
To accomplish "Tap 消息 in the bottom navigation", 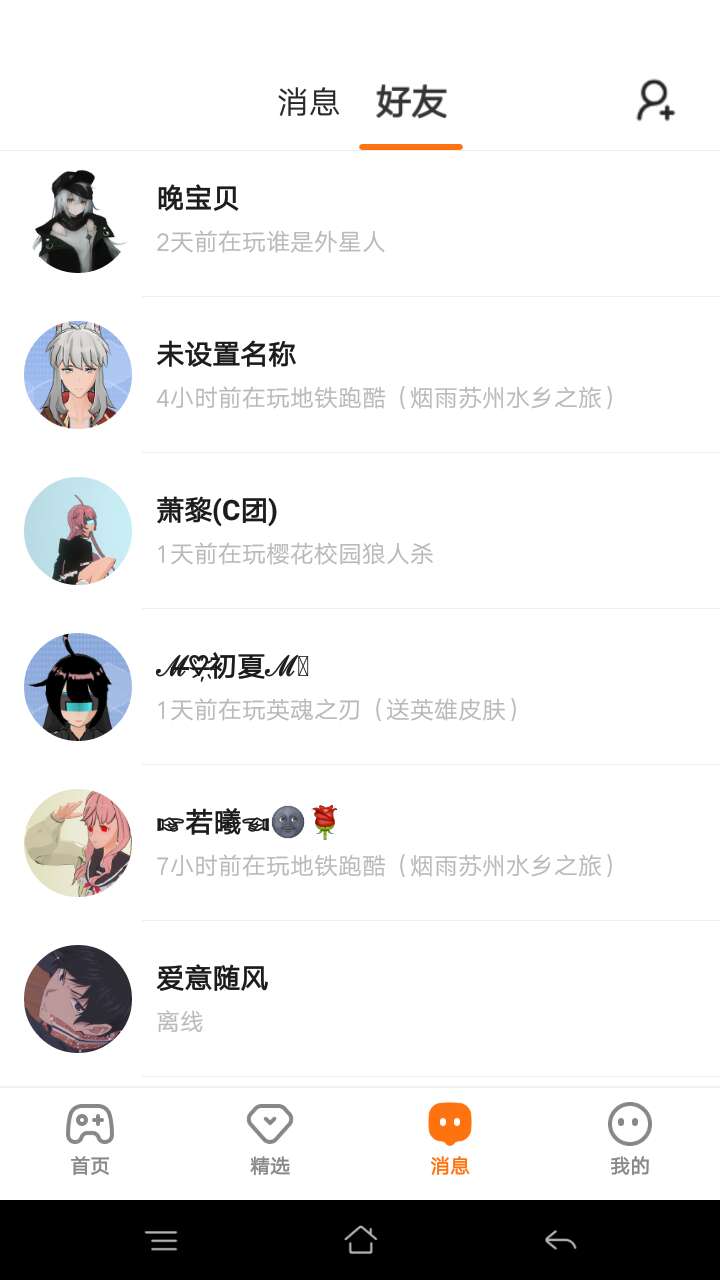I will pyautogui.click(x=450, y=1140).
